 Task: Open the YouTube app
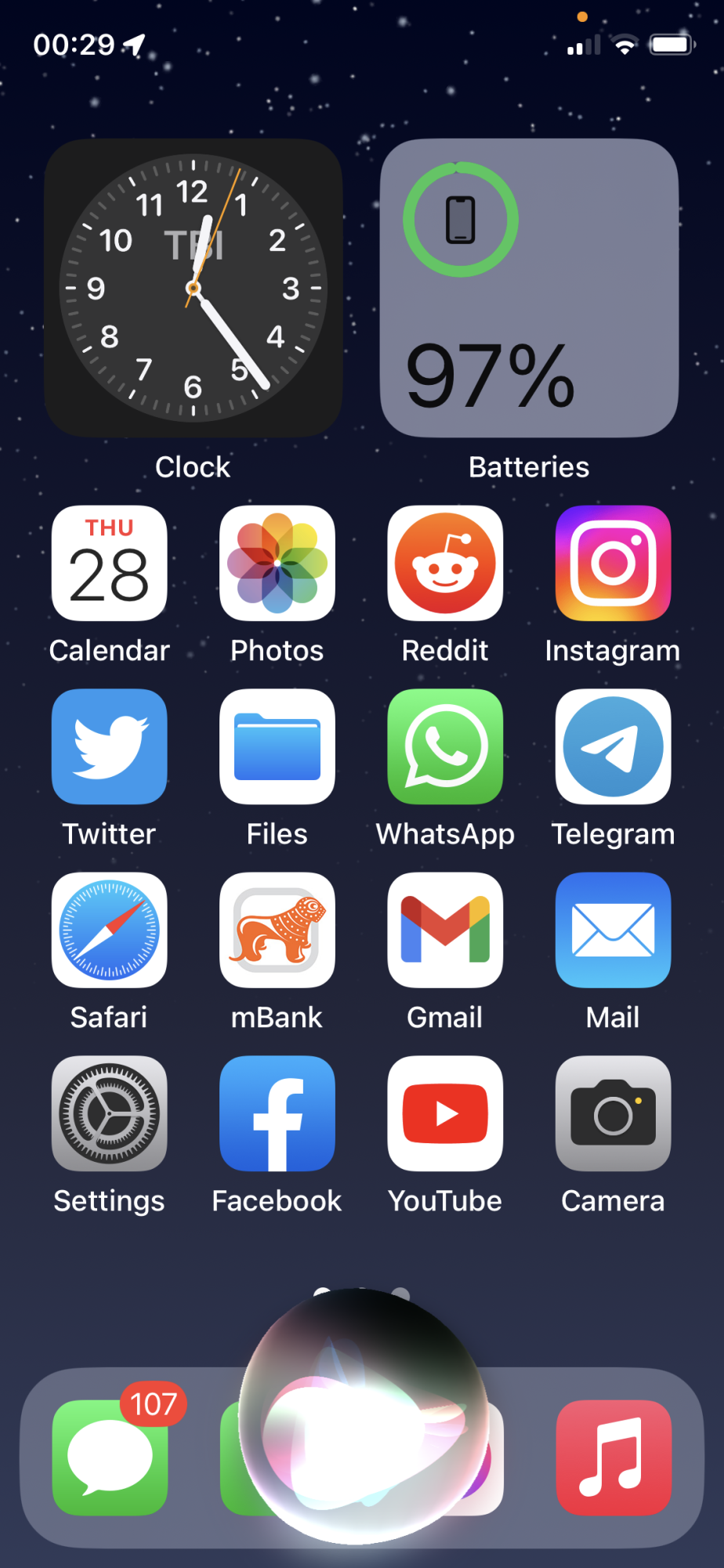(445, 1113)
